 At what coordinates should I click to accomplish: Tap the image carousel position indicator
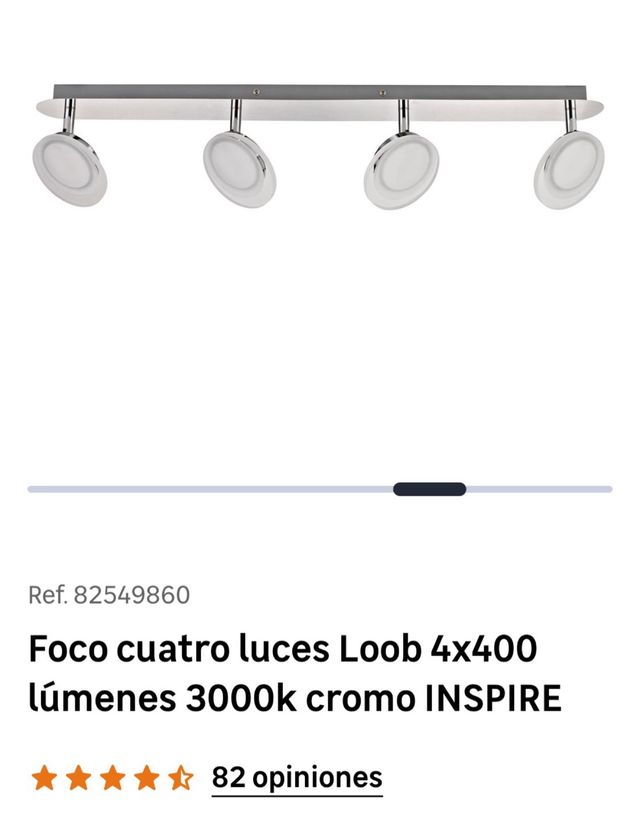(x=429, y=489)
